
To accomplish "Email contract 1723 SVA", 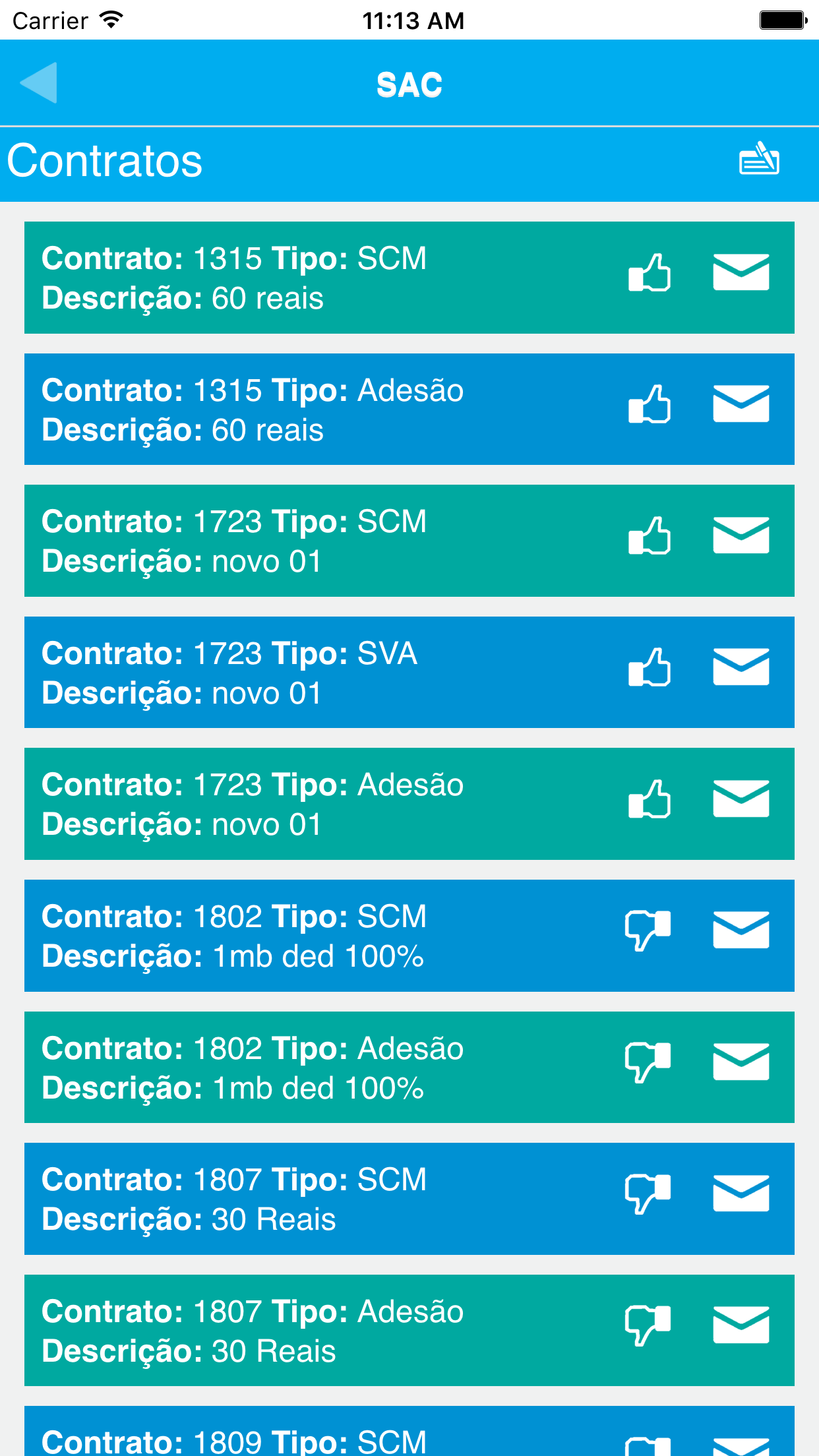I will click(x=741, y=667).
